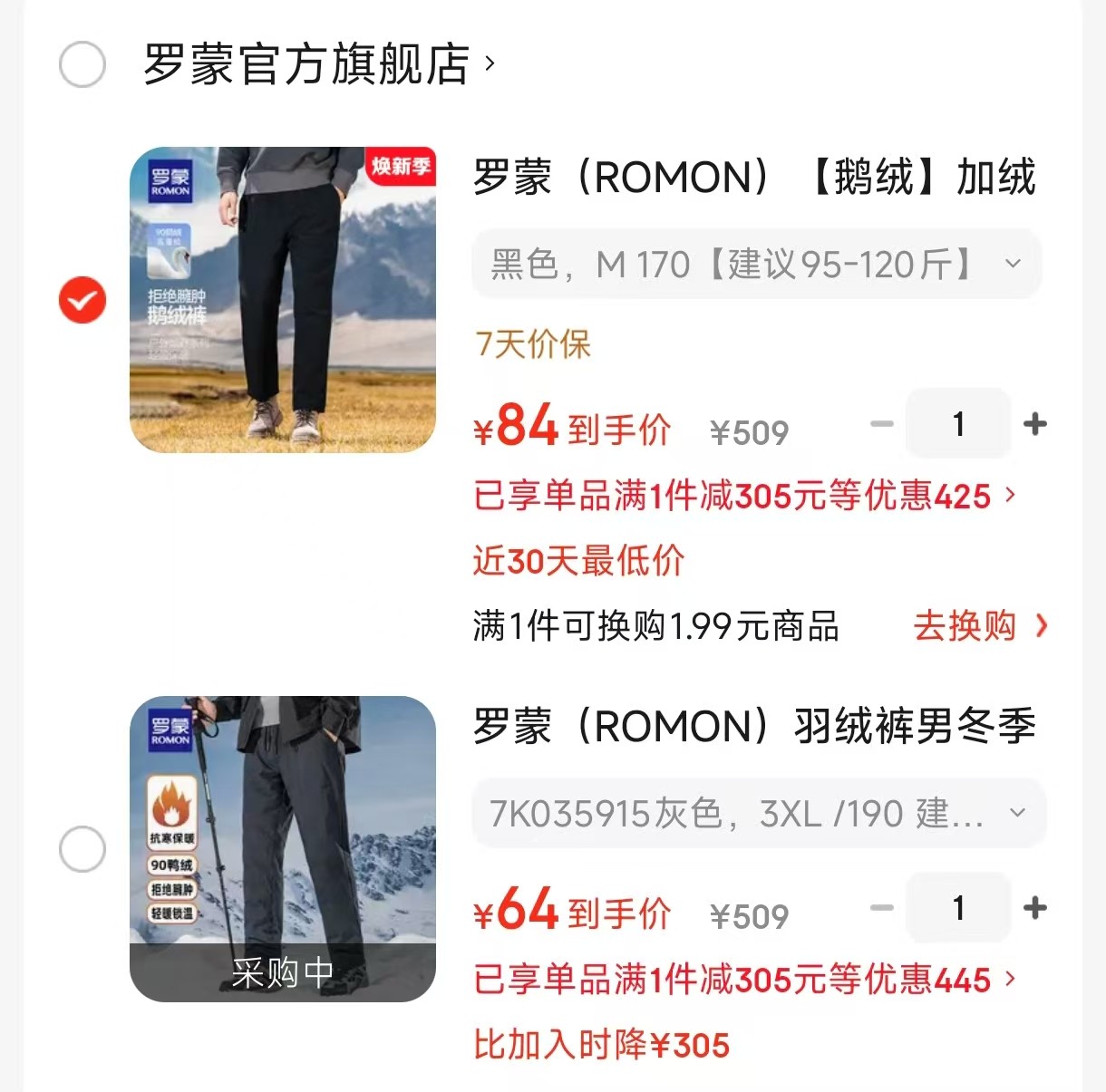Increase quantity of the ¥64 pants

coord(1034,908)
